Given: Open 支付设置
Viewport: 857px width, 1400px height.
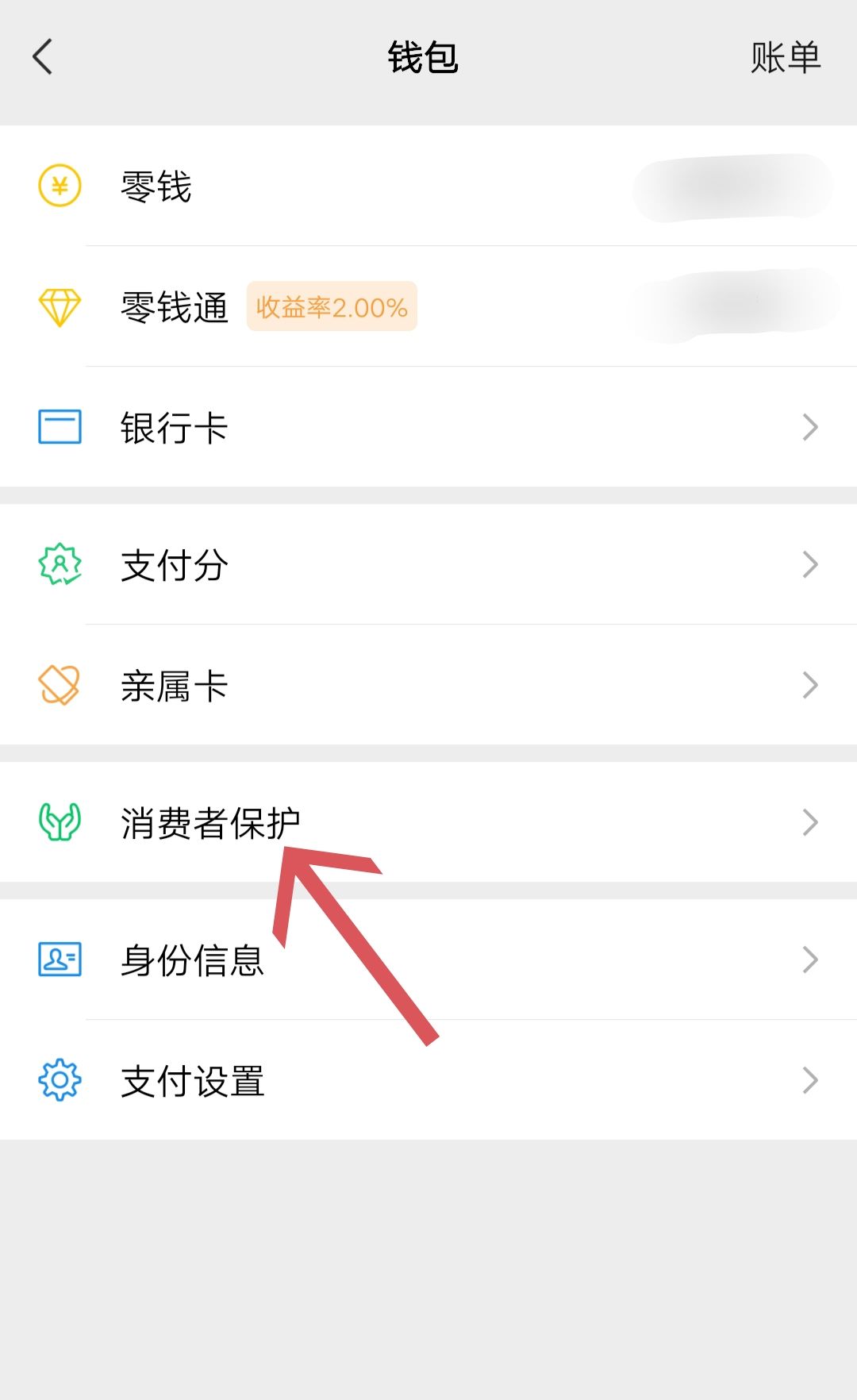Looking at the screenshot, I should coord(428,1081).
